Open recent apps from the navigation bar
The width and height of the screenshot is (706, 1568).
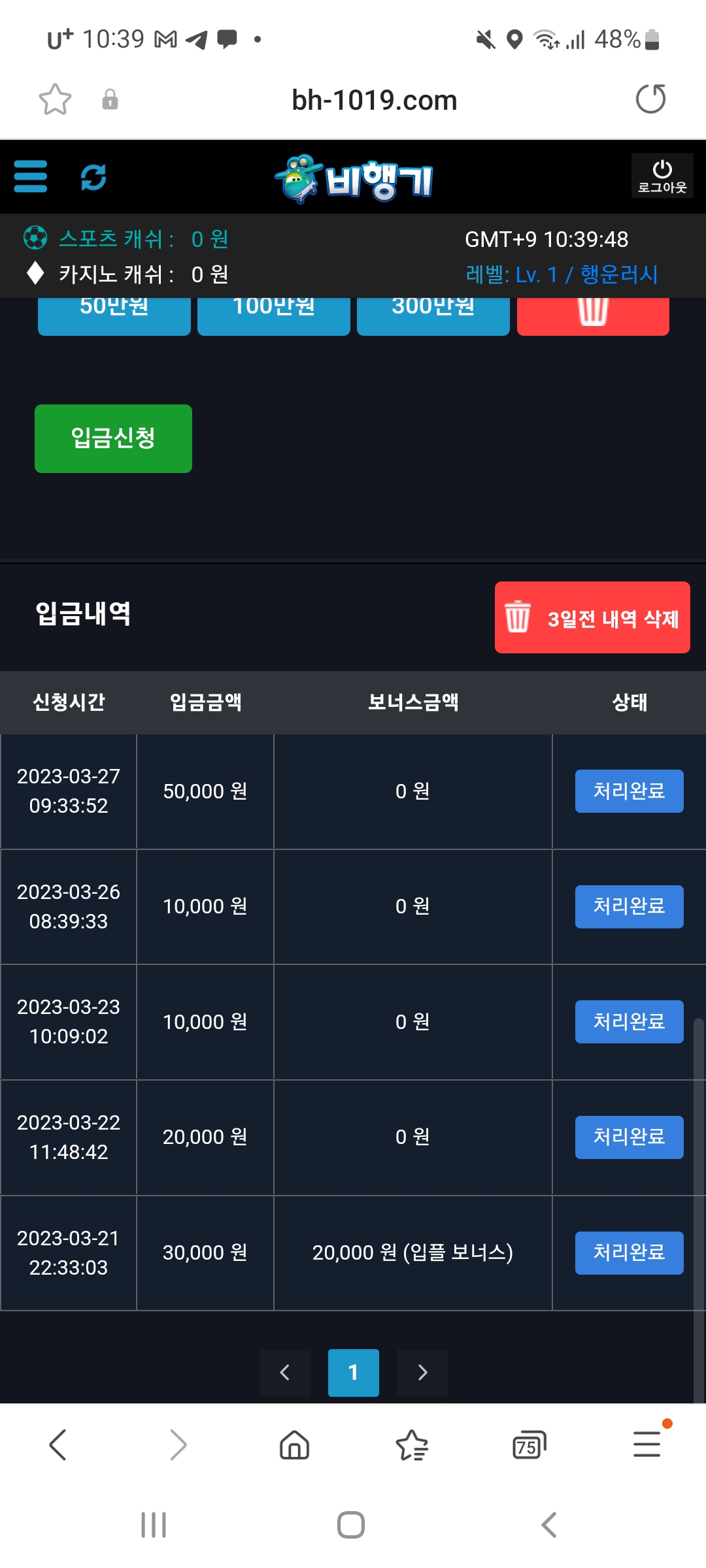pos(154,1525)
